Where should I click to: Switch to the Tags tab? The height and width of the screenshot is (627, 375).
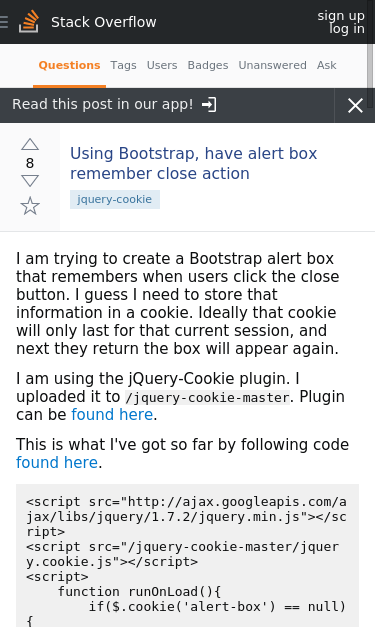(124, 65)
